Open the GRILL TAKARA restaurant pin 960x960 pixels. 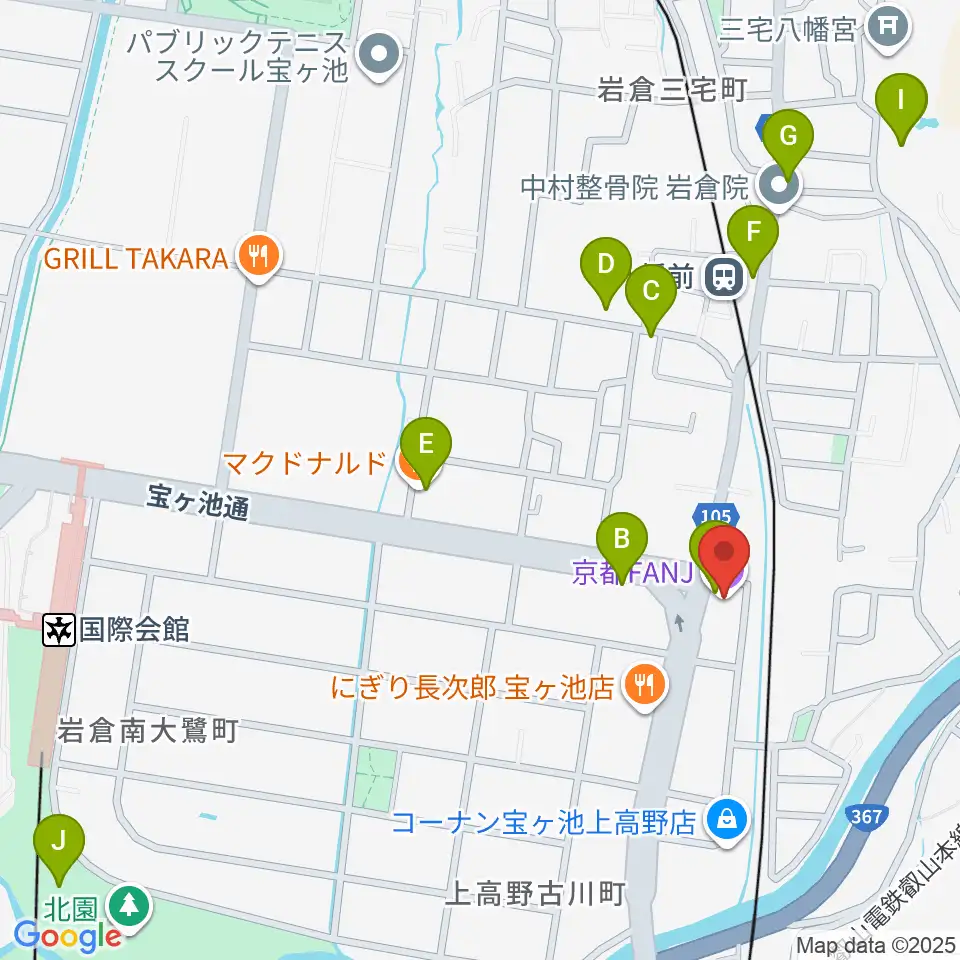click(259, 258)
